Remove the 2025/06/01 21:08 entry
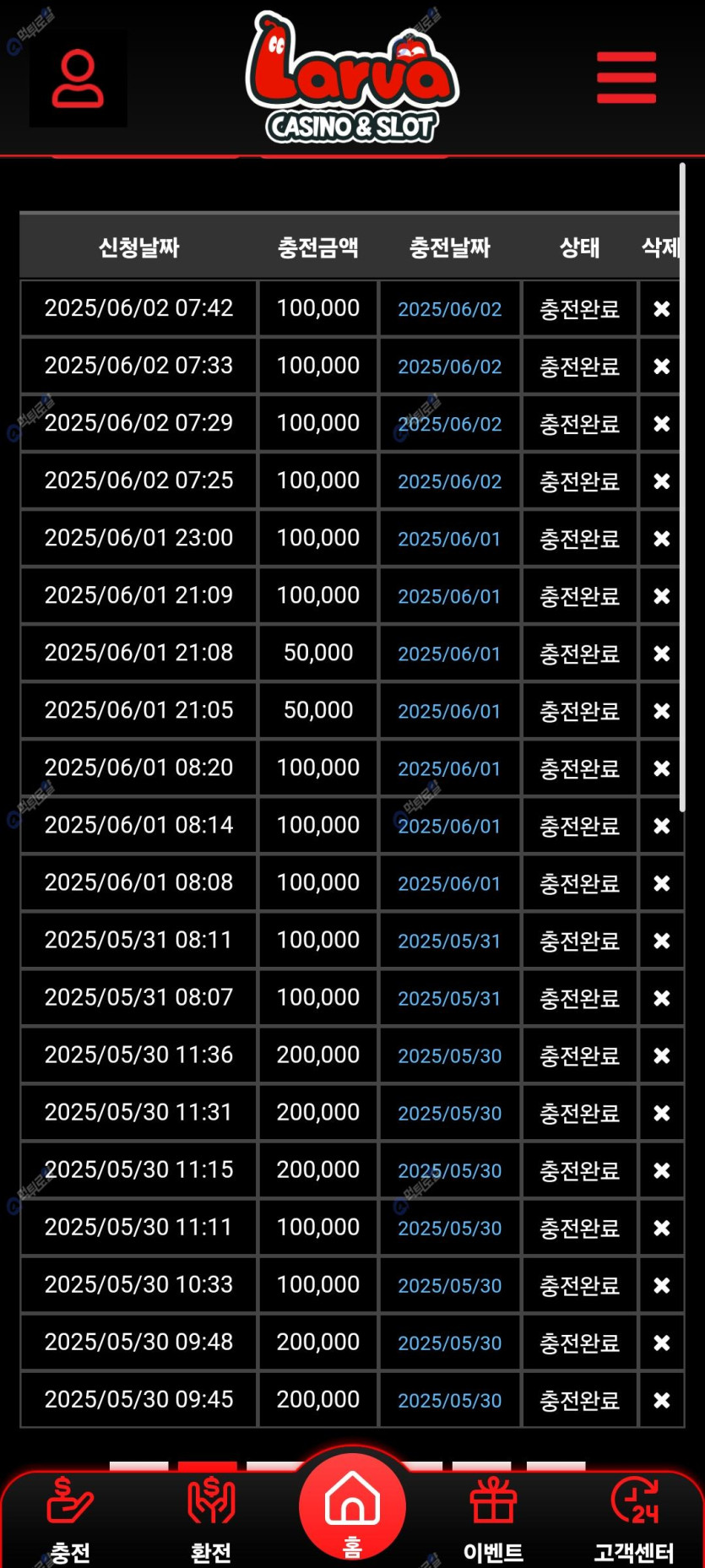Viewport: 705px width, 1568px height. (x=662, y=654)
